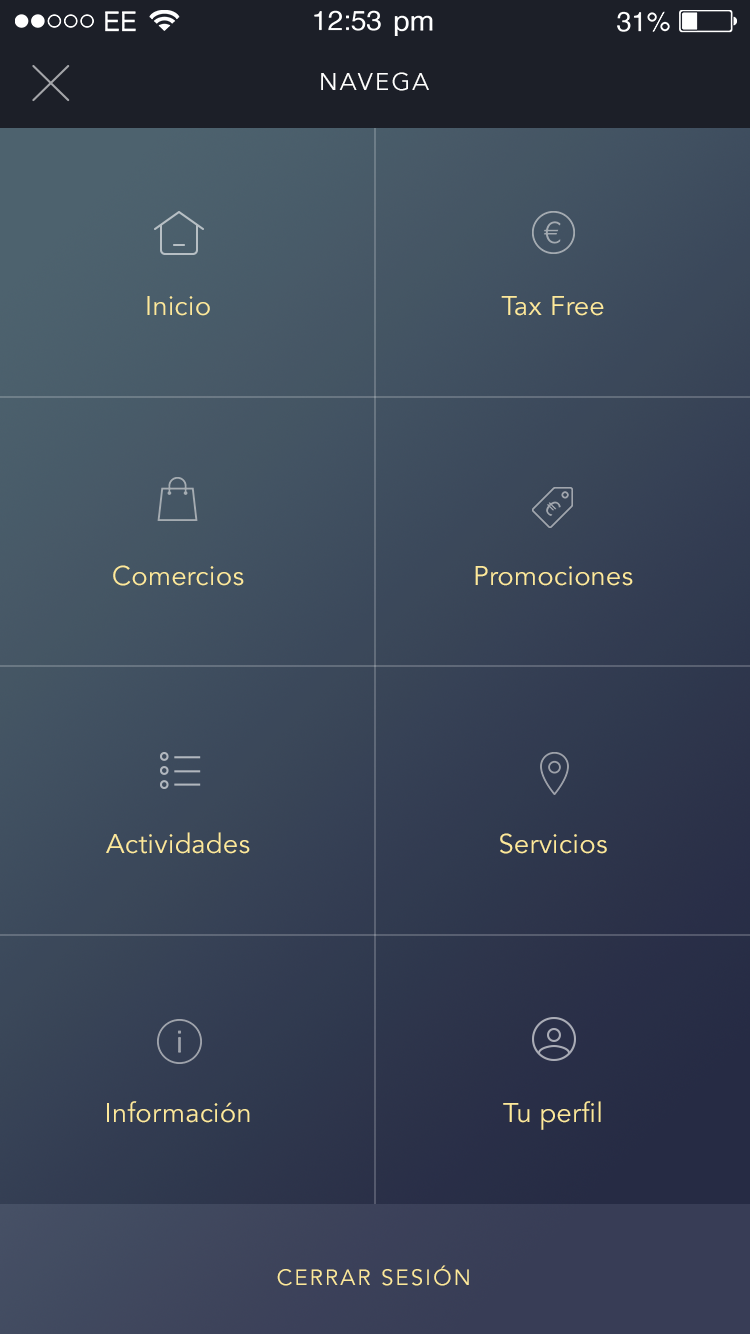Screen dimensions: 750x1334
Task: Open the Información page
Action: (178, 1070)
